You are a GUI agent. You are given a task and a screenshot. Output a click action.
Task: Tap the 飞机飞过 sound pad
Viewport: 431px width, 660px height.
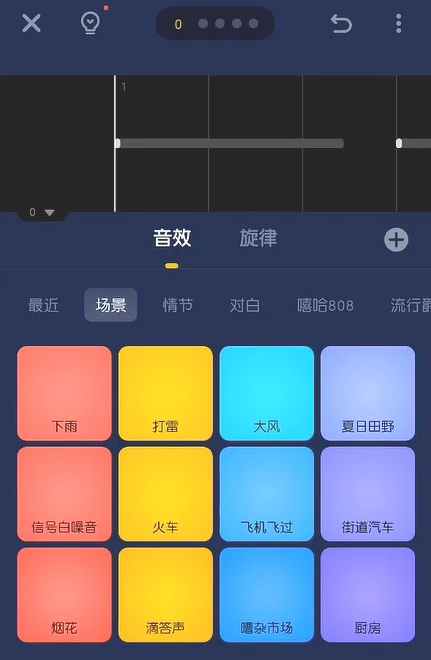click(x=266, y=494)
